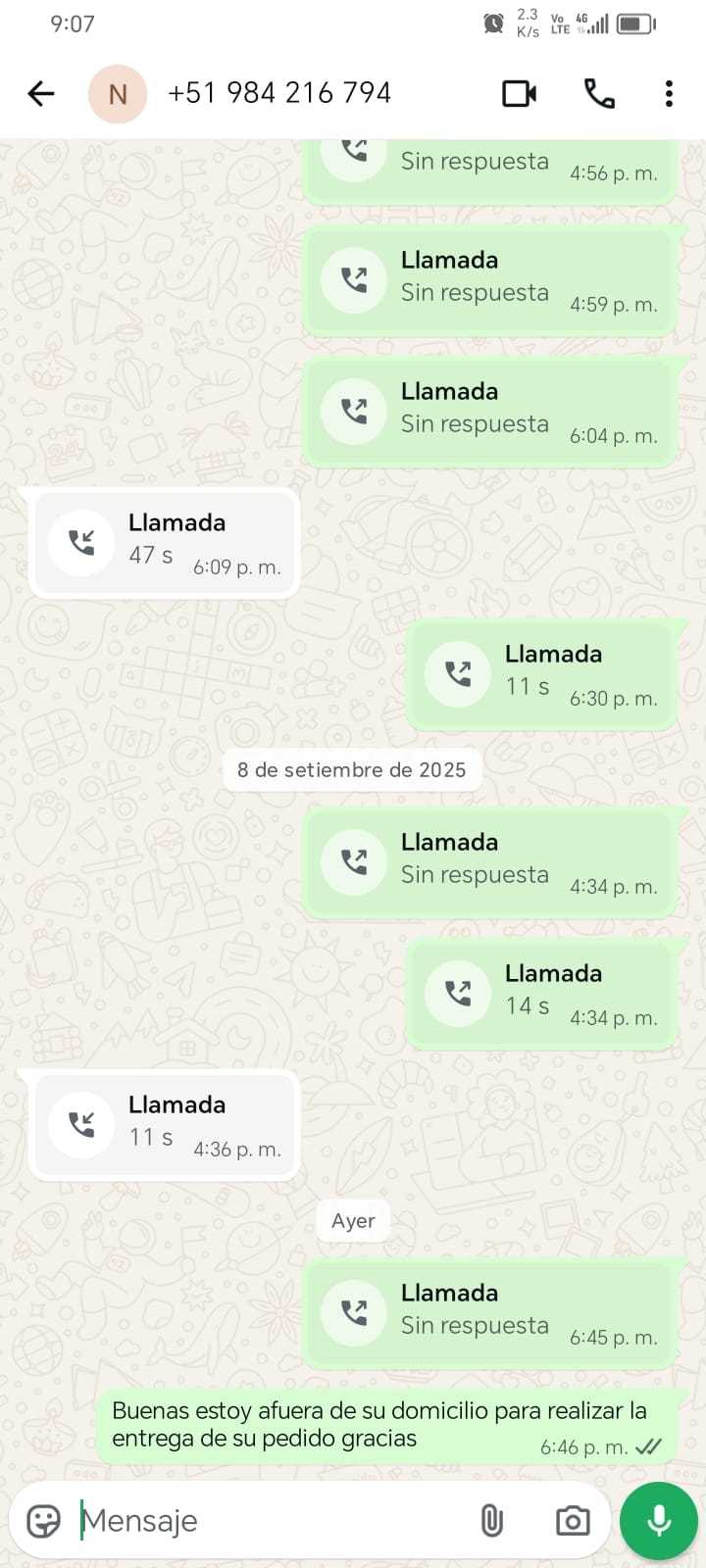Record a voice message
Viewport: 706px width, 1568px height.
click(x=659, y=1521)
